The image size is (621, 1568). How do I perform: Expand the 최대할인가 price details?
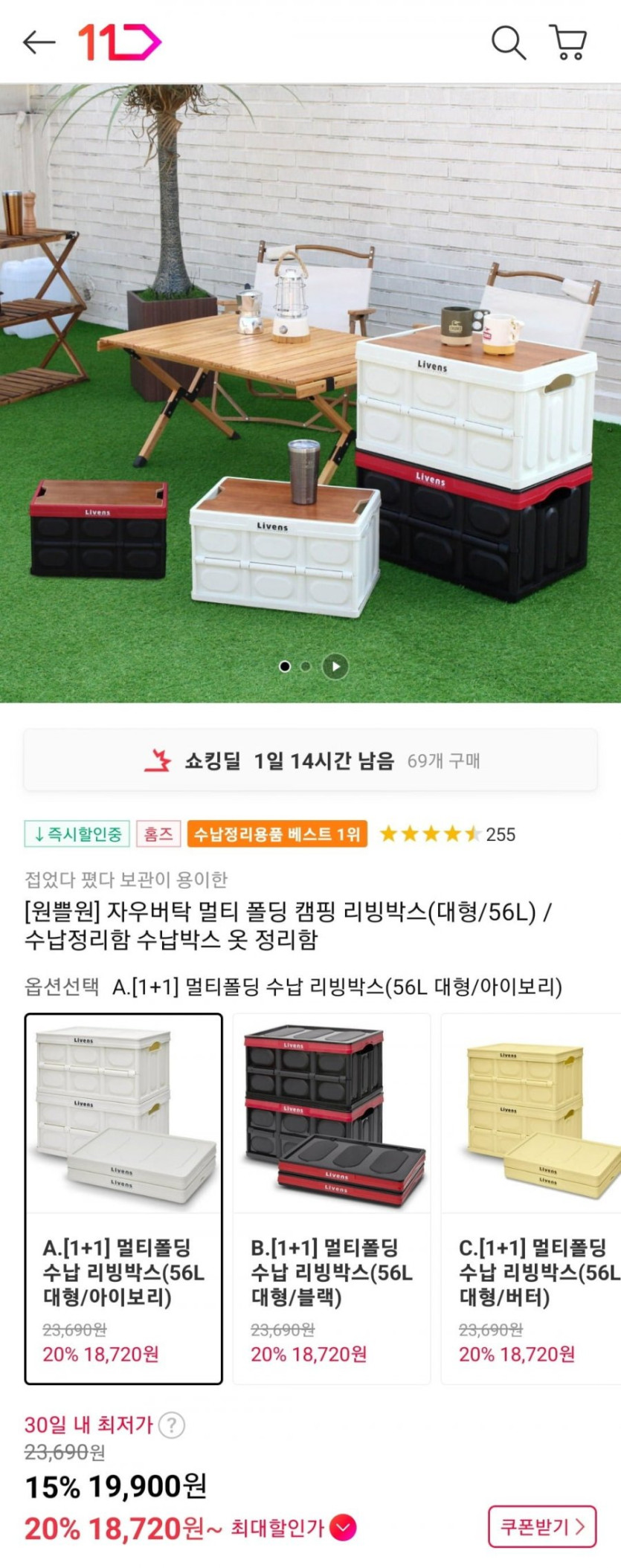tap(343, 1528)
